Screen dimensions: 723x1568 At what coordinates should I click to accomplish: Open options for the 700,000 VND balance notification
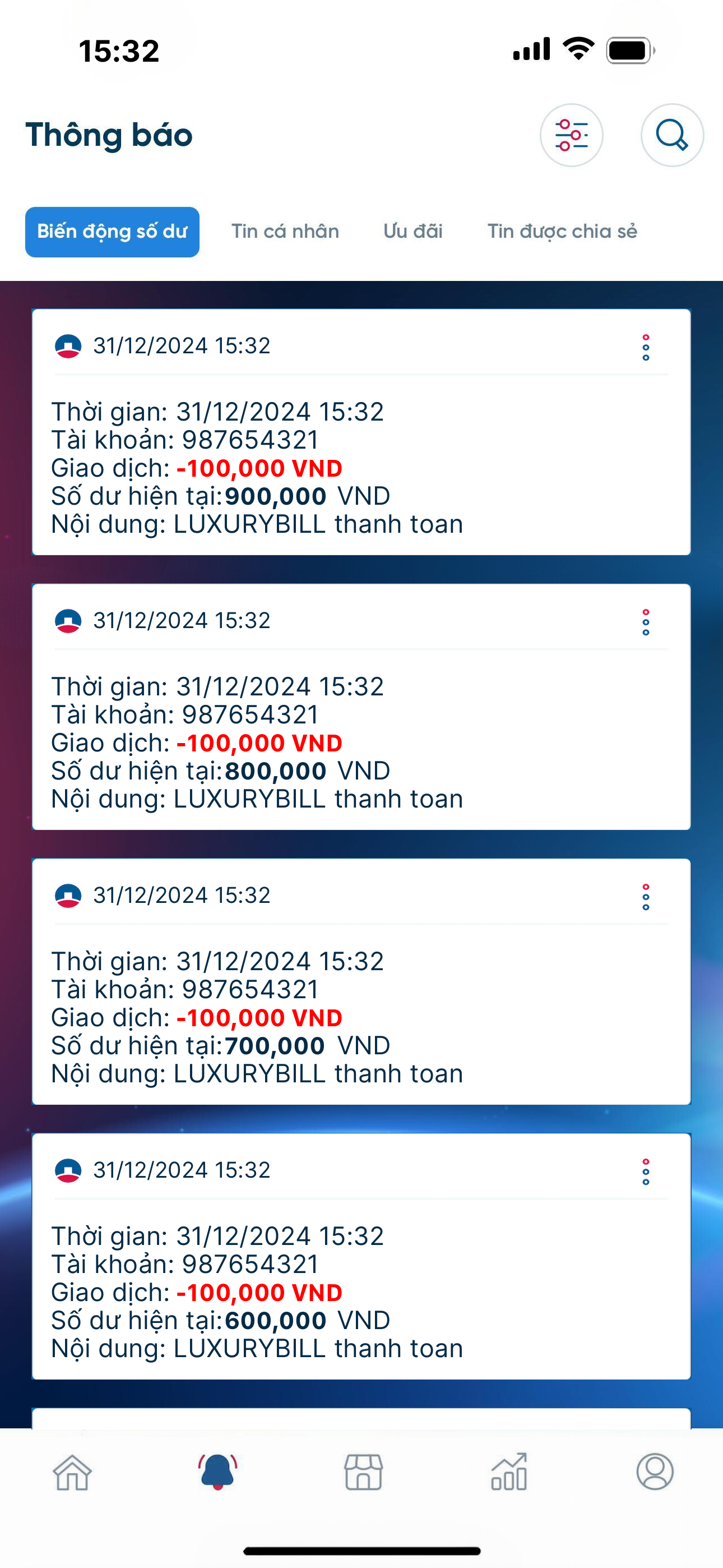click(646, 897)
